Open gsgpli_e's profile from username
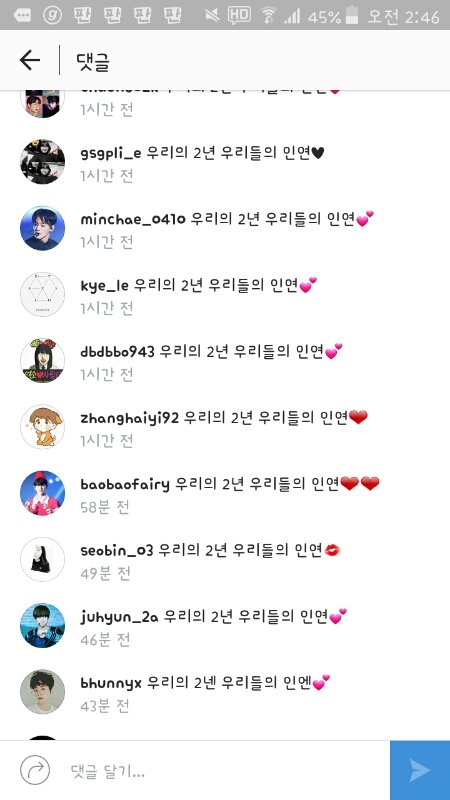The width and height of the screenshot is (450, 800). (111, 153)
